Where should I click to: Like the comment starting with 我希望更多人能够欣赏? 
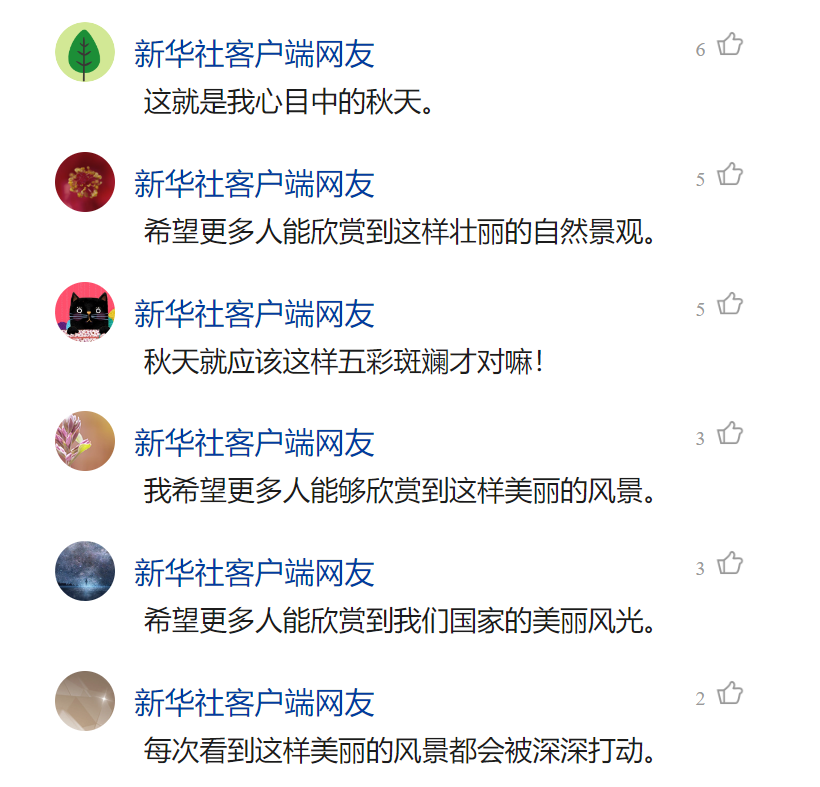(731, 434)
